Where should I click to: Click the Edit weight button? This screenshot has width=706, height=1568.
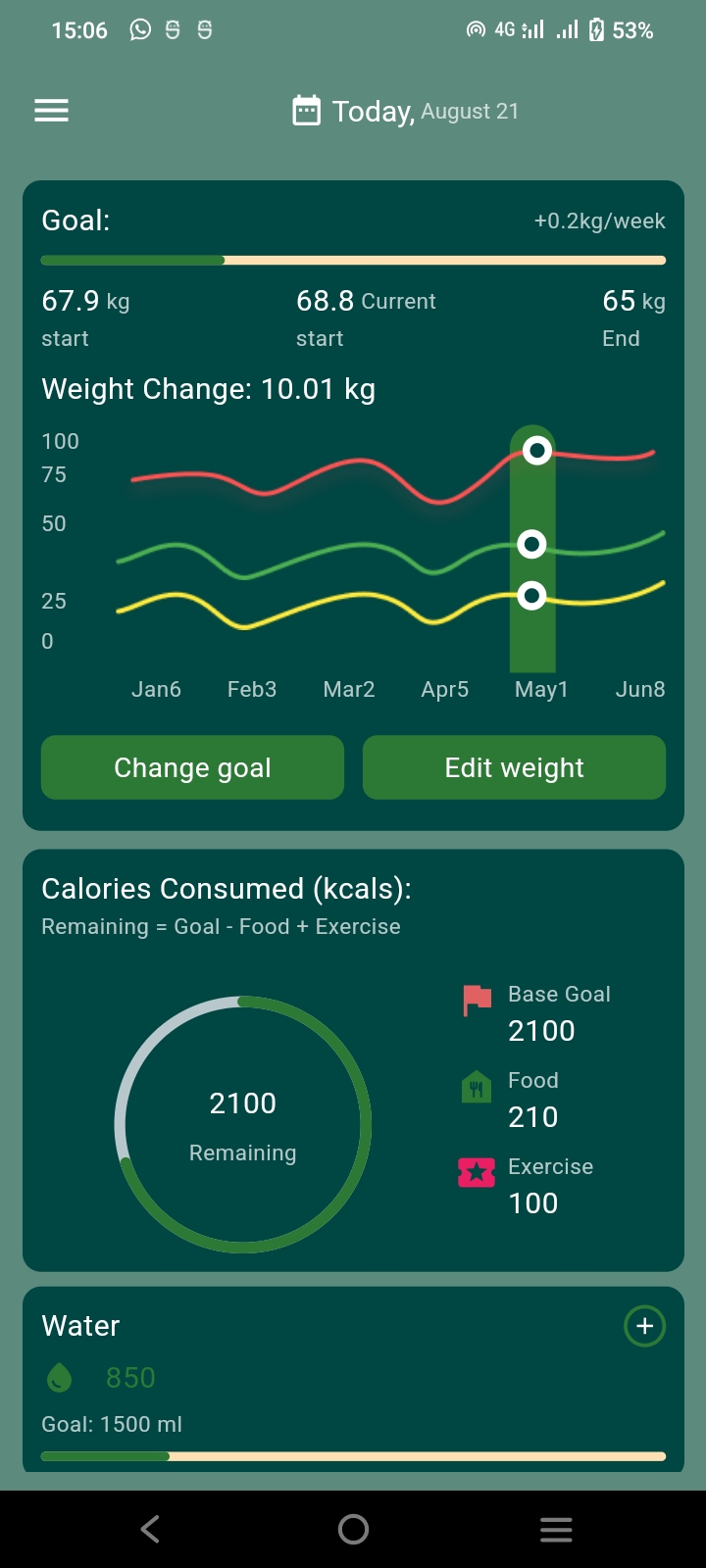click(x=514, y=767)
